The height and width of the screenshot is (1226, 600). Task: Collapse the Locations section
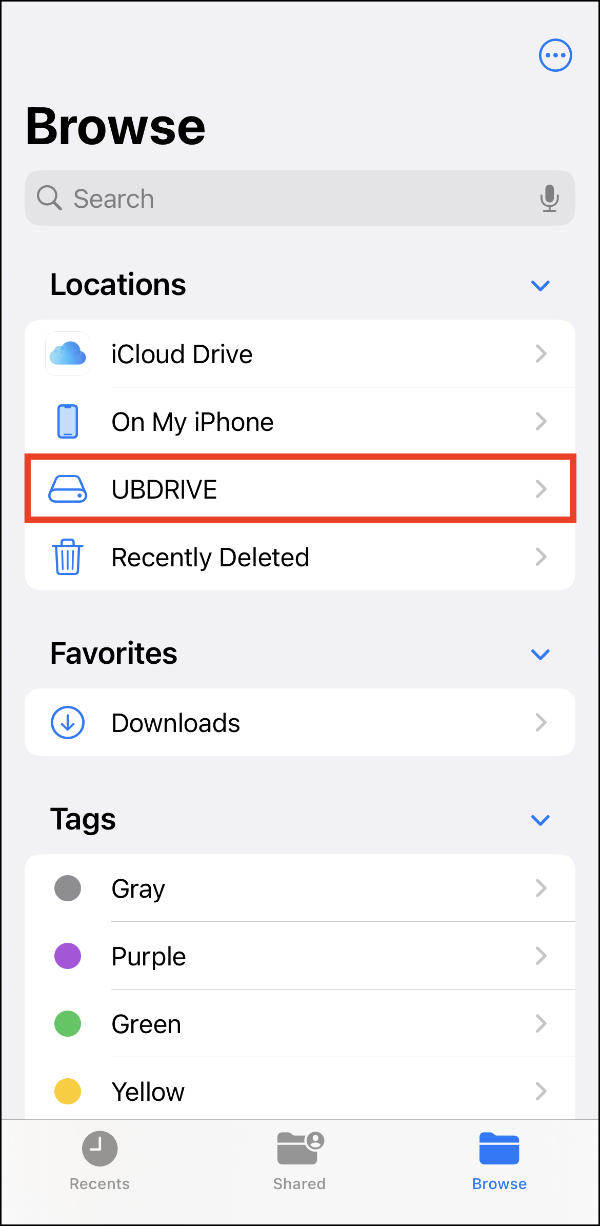click(x=540, y=286)
